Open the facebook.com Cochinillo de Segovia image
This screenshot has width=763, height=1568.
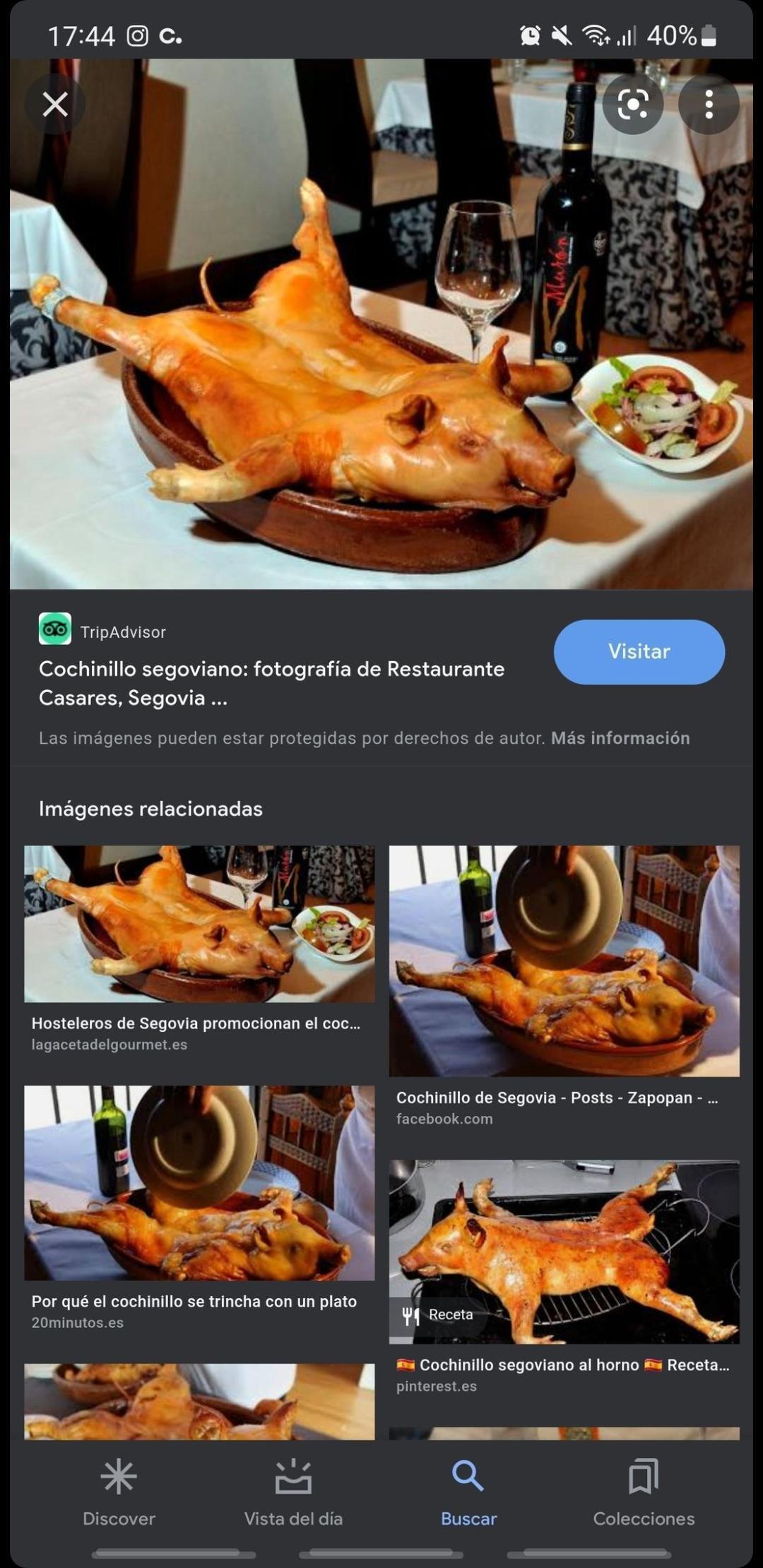(564, 961)
